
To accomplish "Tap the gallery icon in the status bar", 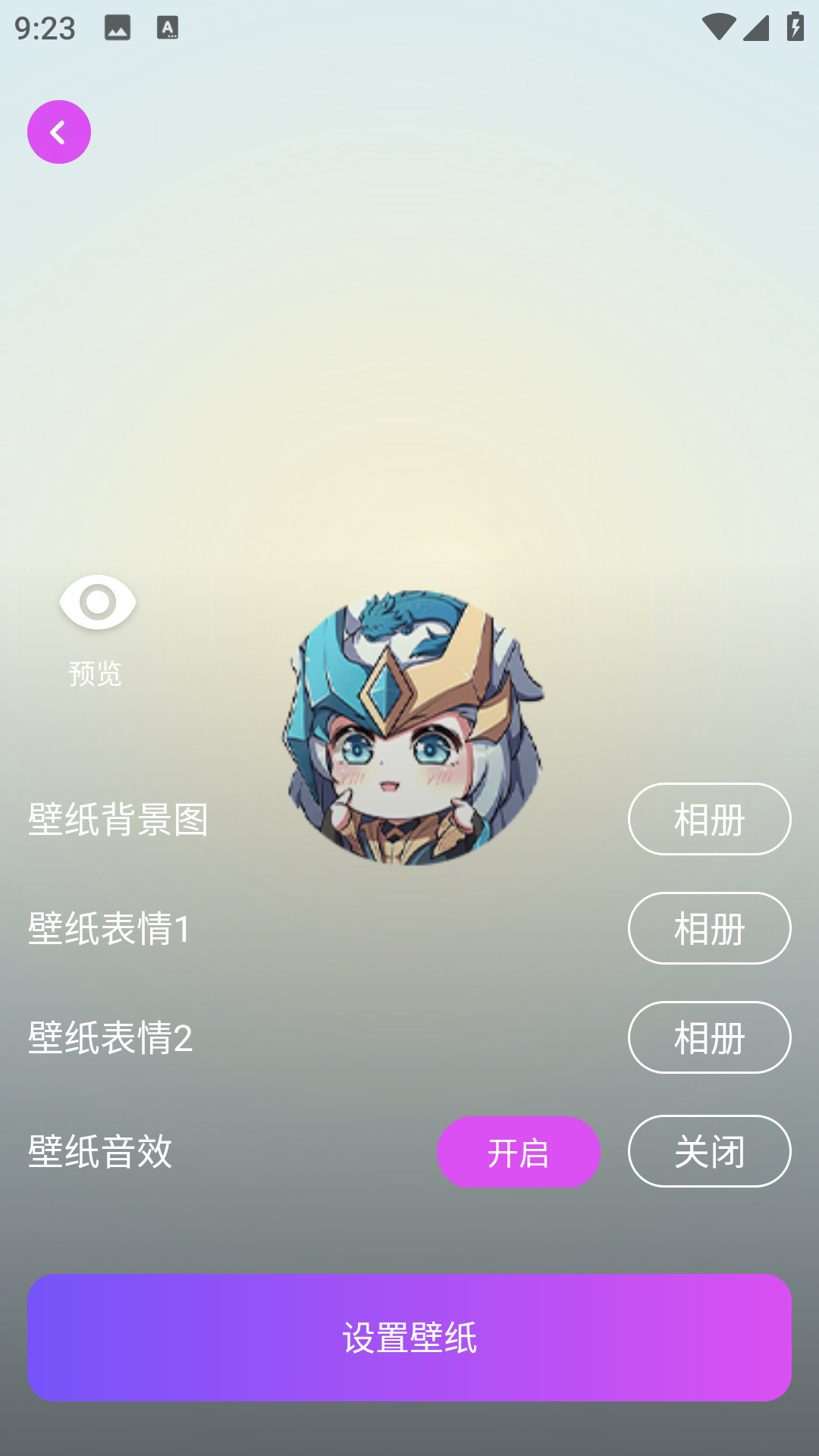I will (119, 29).
